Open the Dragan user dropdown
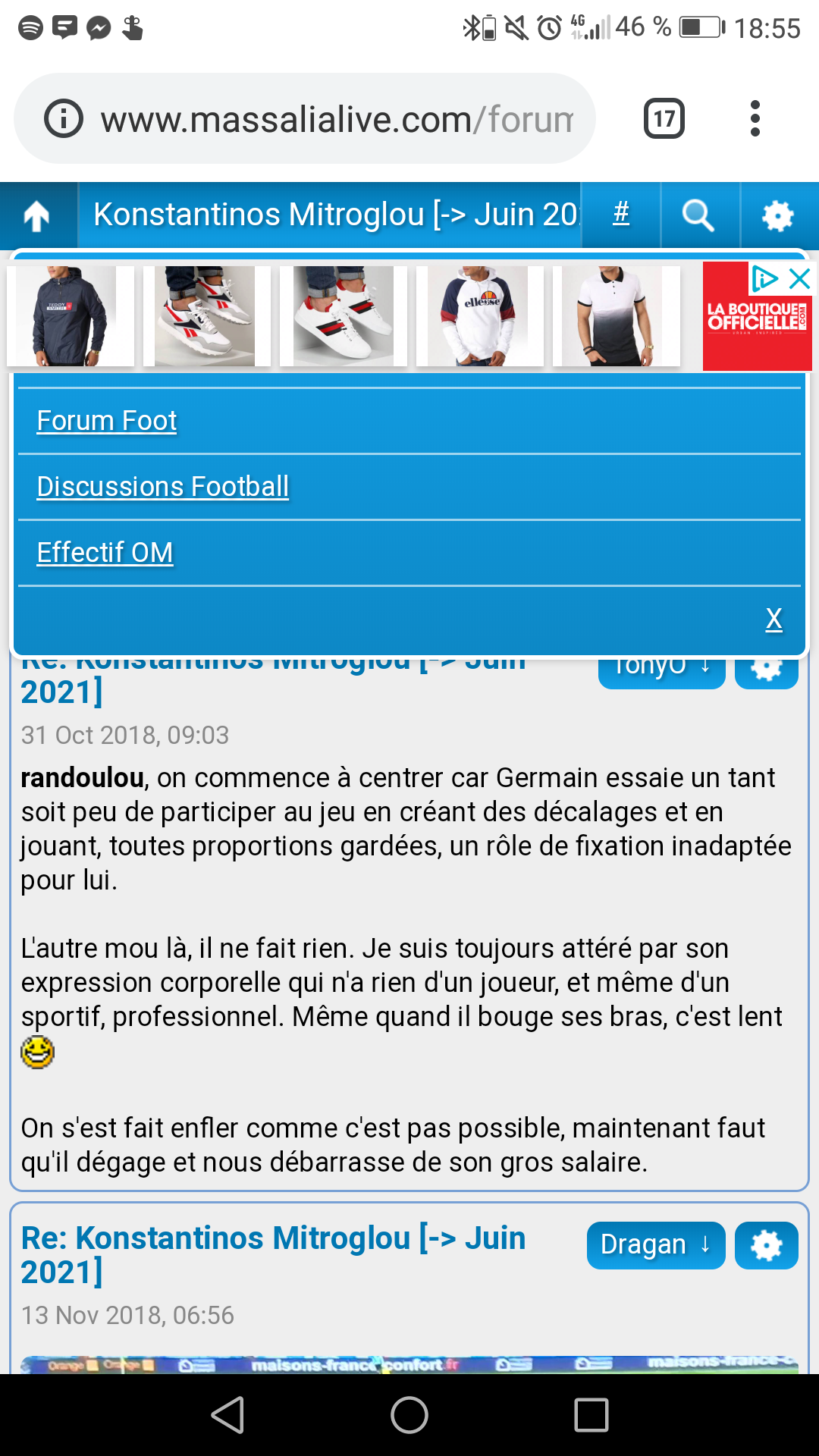Viewport: 819px width, 1456px height. coord(655,1244)
